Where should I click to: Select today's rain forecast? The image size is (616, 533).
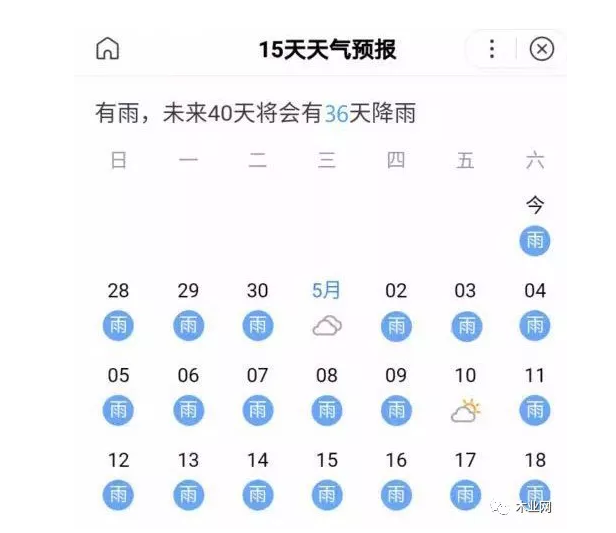[x=535, y=241]
